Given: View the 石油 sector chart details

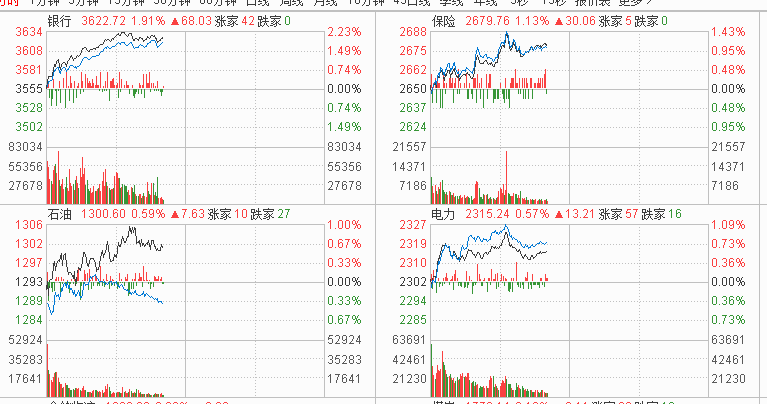Looking at the screenshot, I should (60, 213).
